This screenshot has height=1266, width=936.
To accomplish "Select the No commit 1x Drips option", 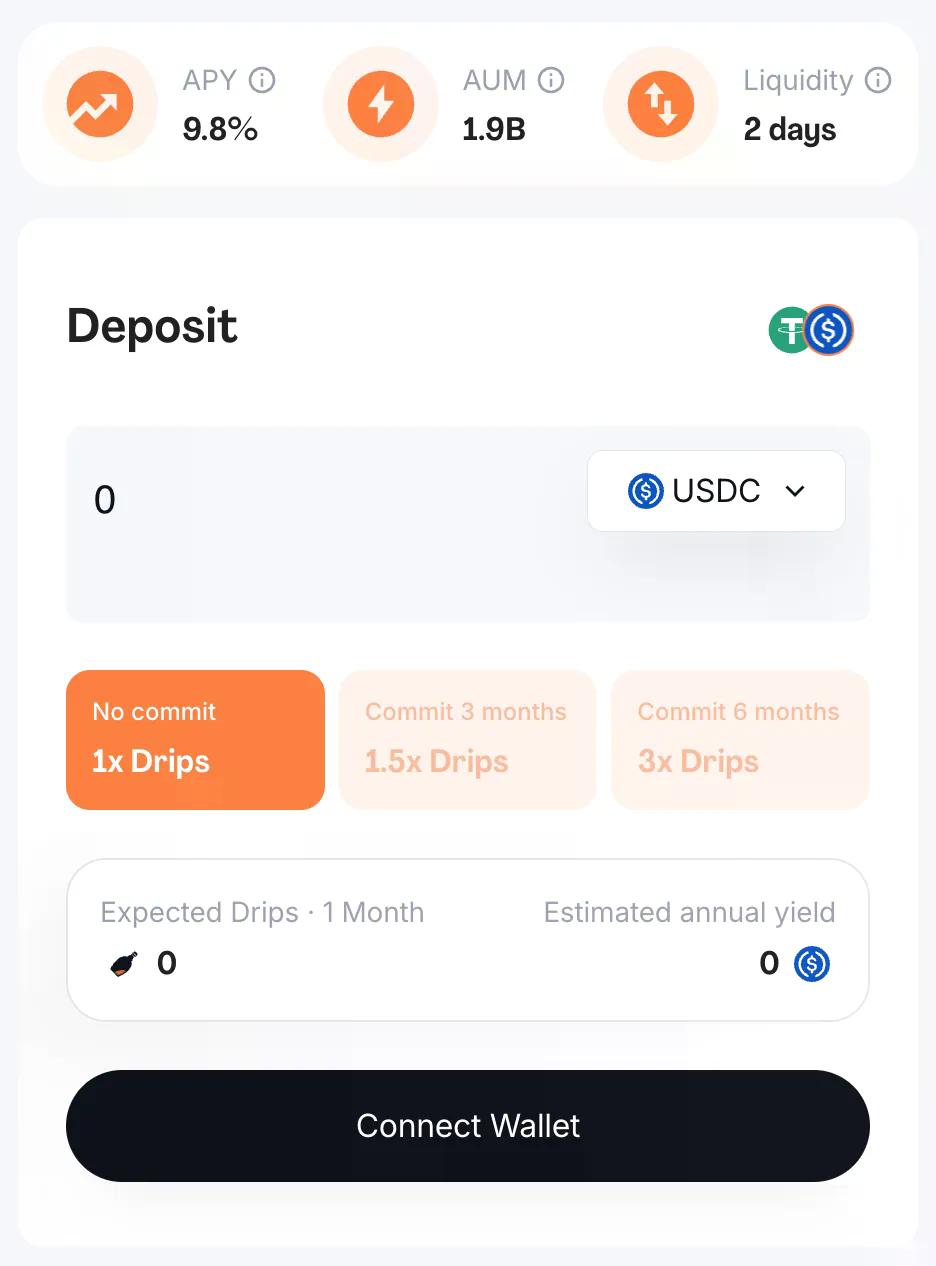I will (195, 739).
